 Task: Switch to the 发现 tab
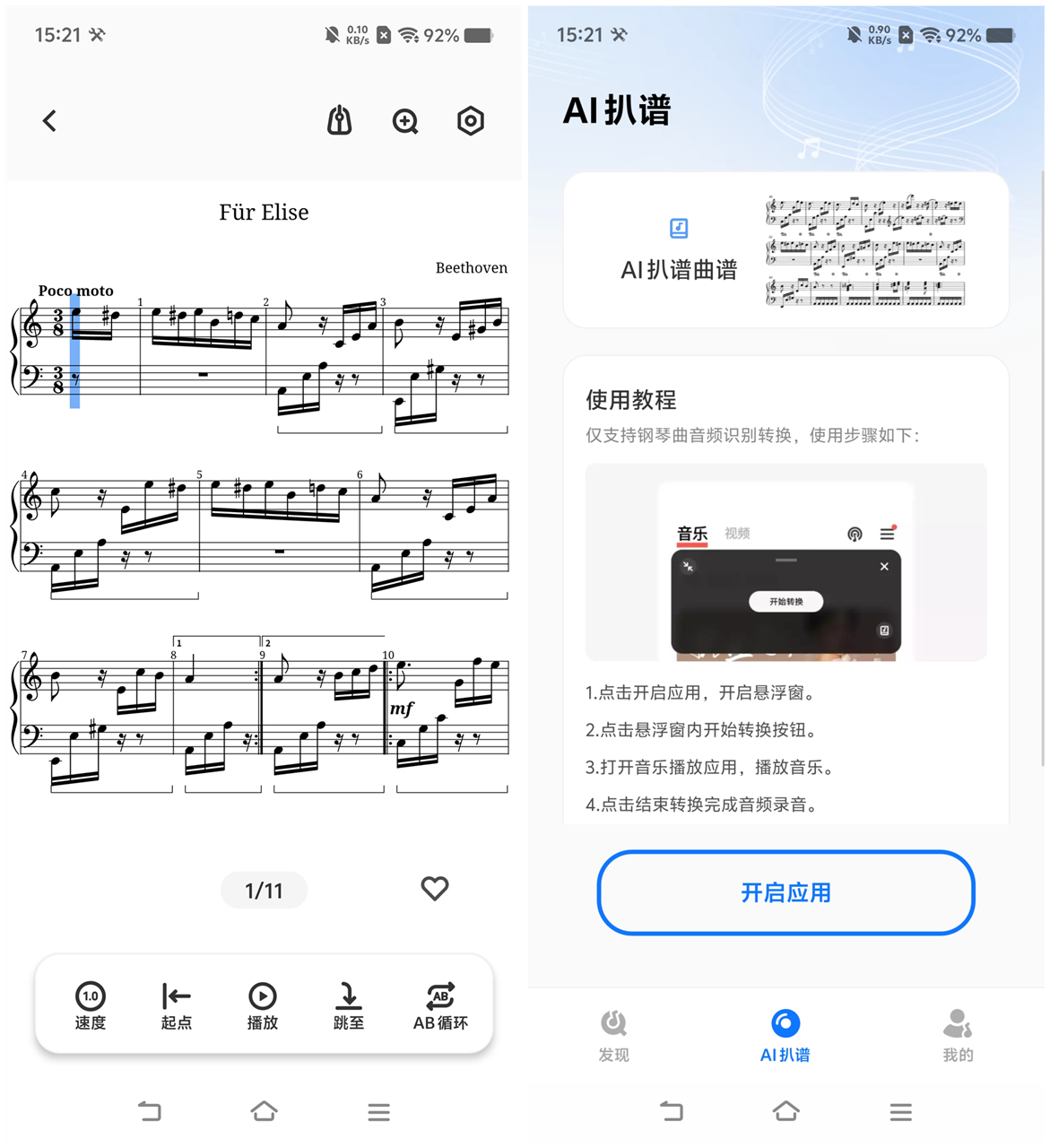(614, 1034)
